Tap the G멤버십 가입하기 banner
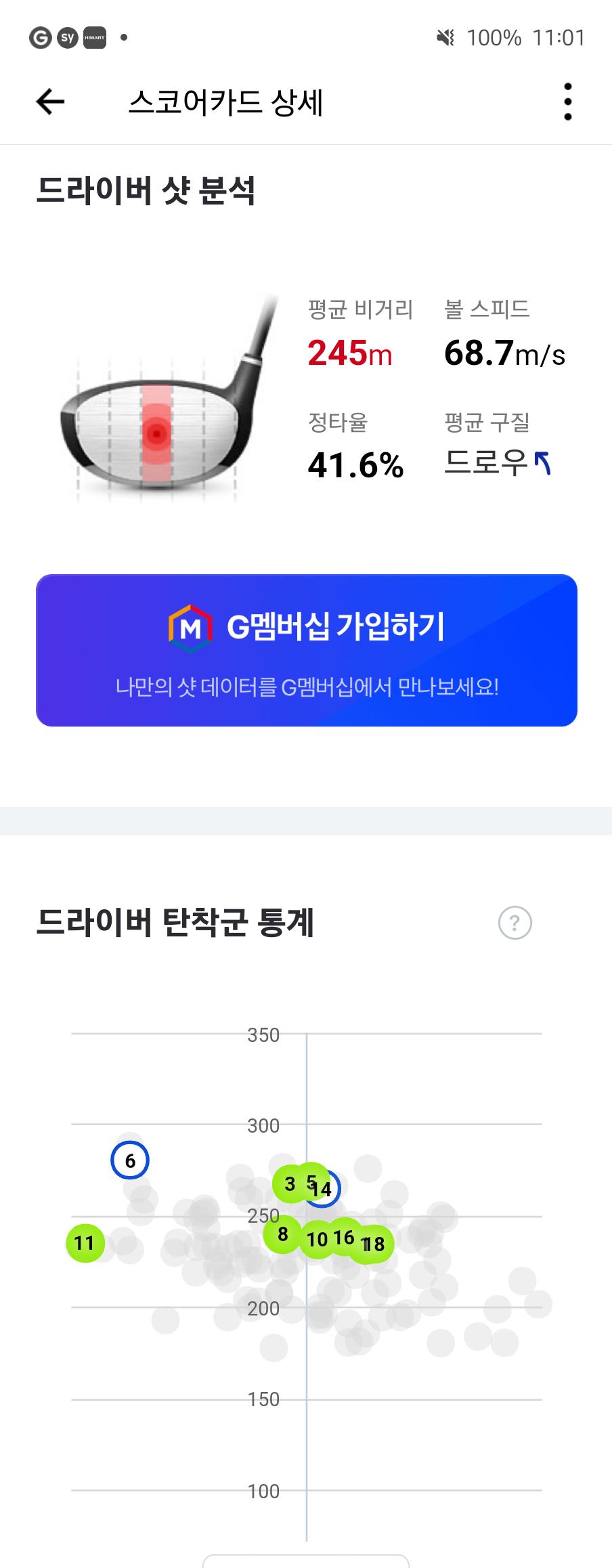 307,651
